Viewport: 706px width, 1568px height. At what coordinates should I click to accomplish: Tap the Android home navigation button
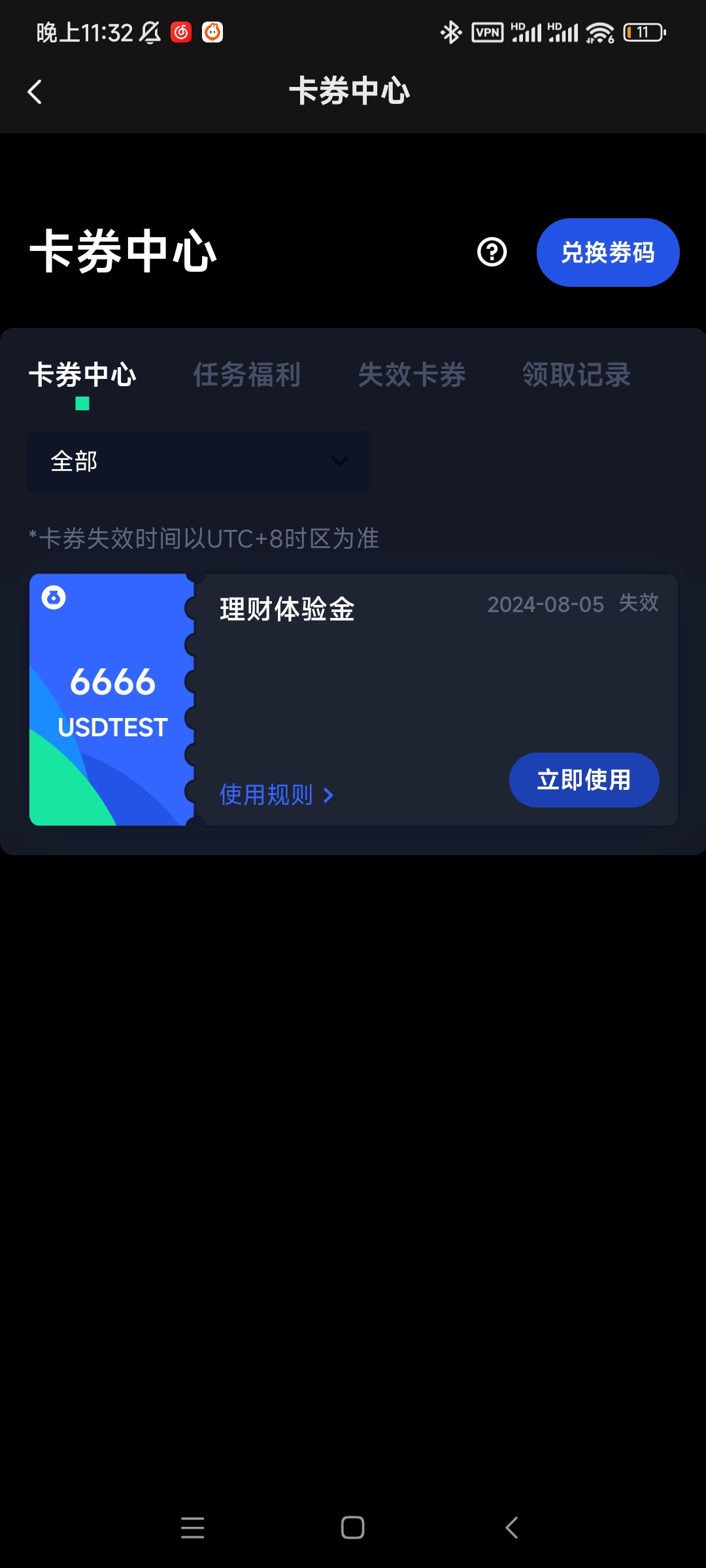(x=353, y=1527)
